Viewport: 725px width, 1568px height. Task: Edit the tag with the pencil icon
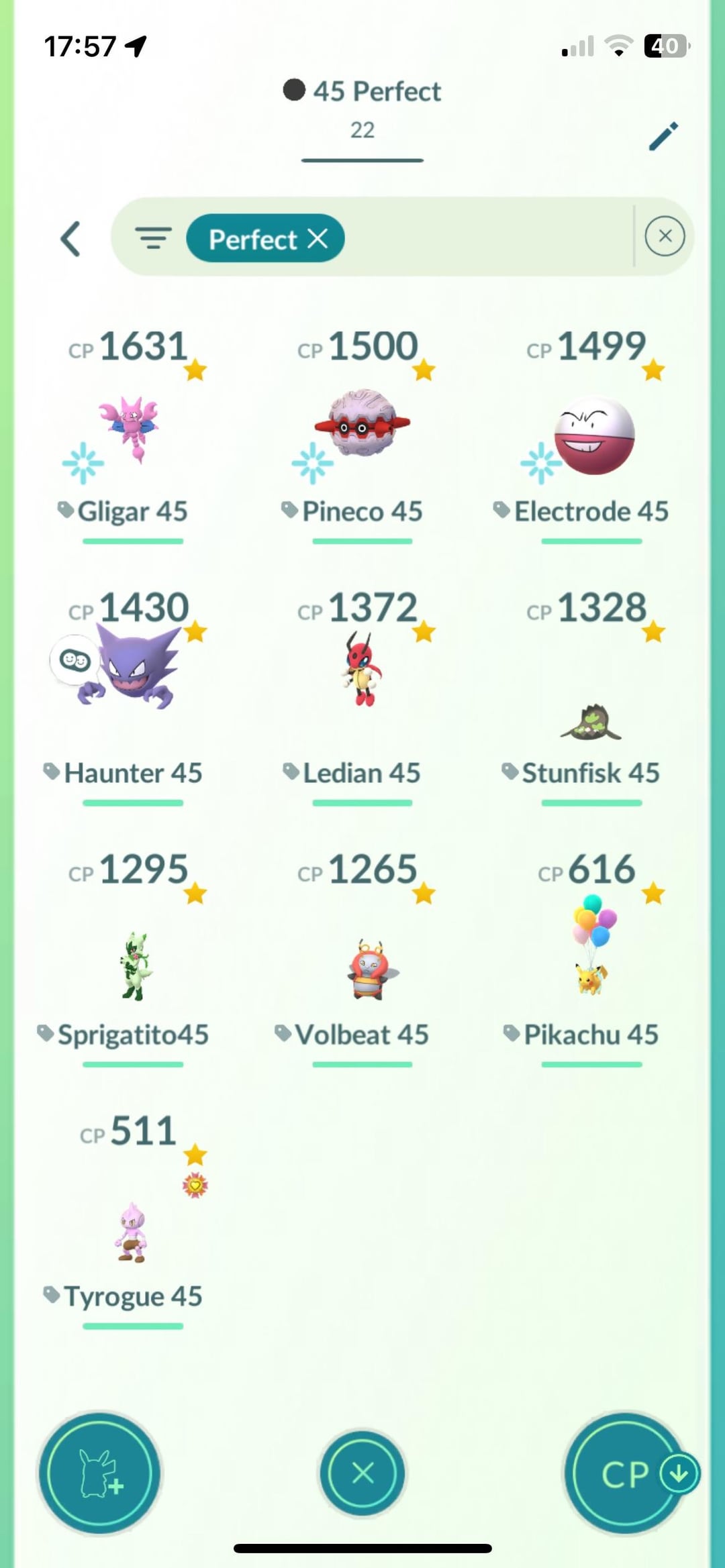click(x=663, y=136)
